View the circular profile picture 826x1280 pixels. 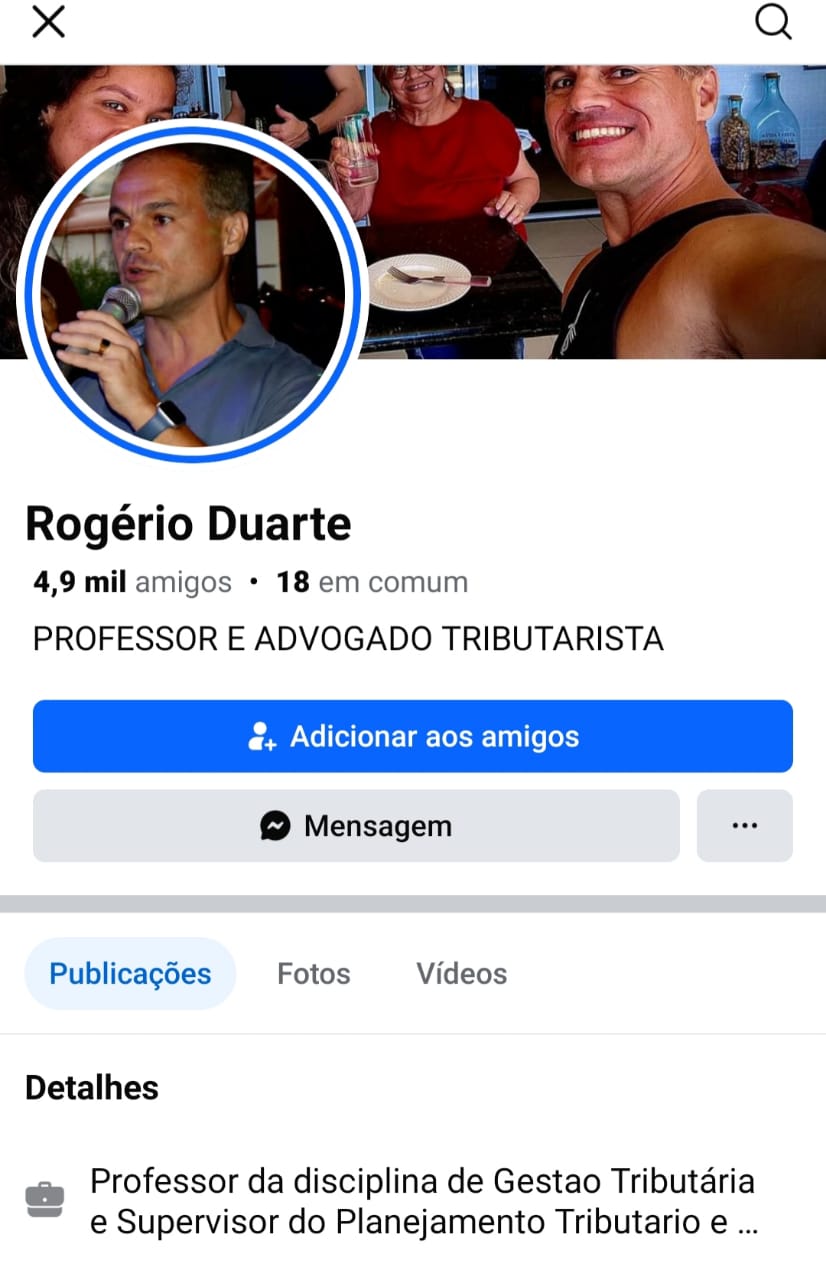pyautogui.click(x=192, y=290)
